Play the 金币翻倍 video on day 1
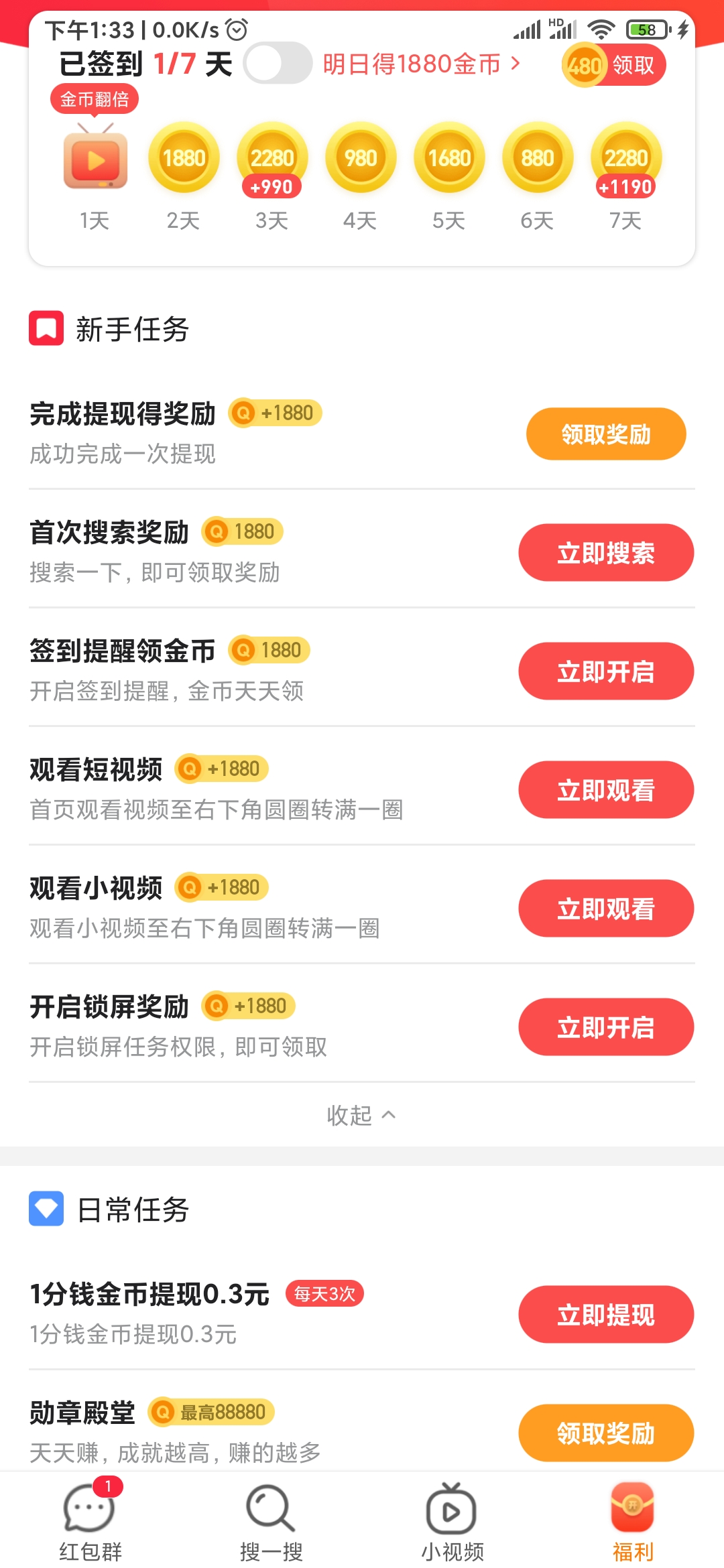The image size is (724, 1568). [95, 161]
